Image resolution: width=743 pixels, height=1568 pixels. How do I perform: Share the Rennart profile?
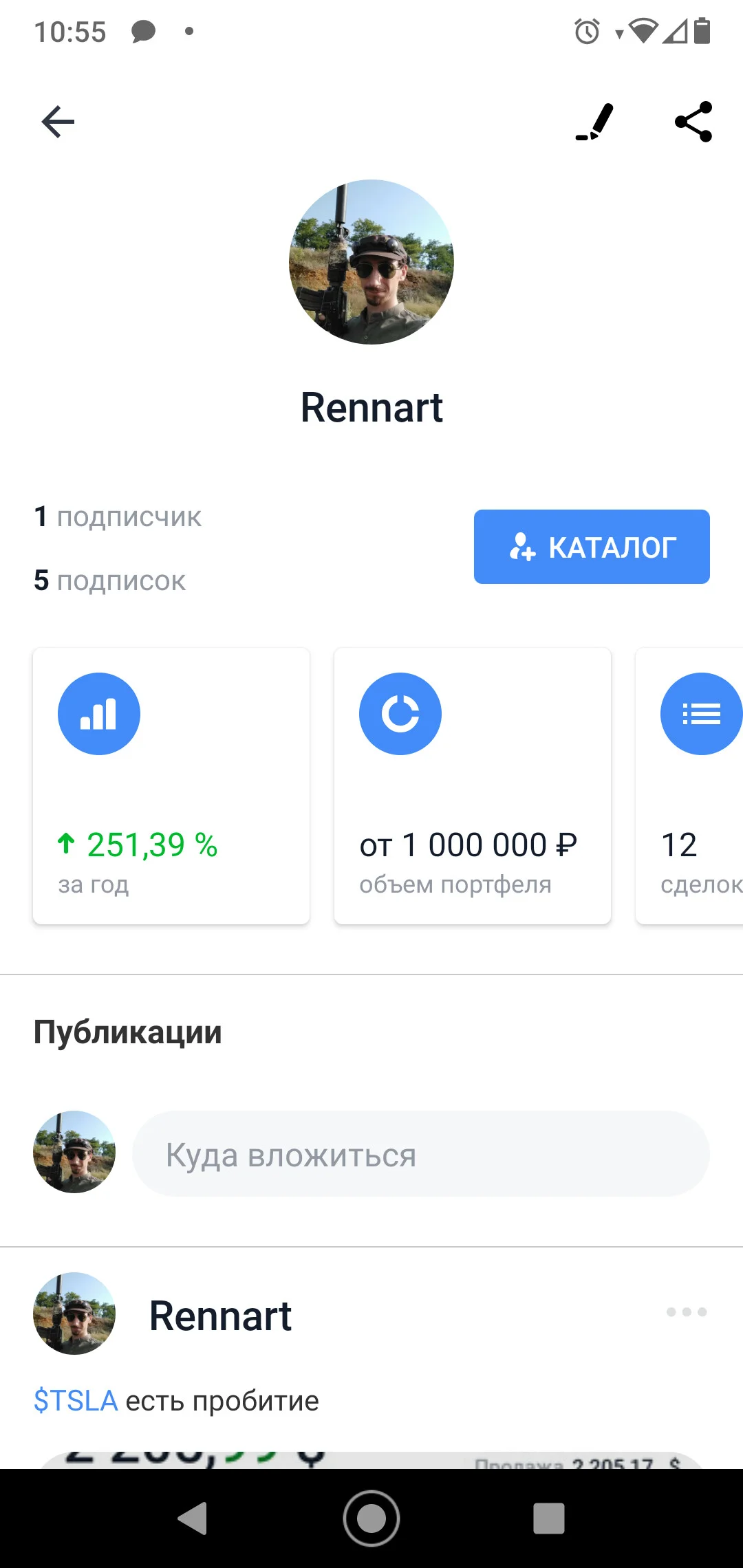[x=693, y=122]
